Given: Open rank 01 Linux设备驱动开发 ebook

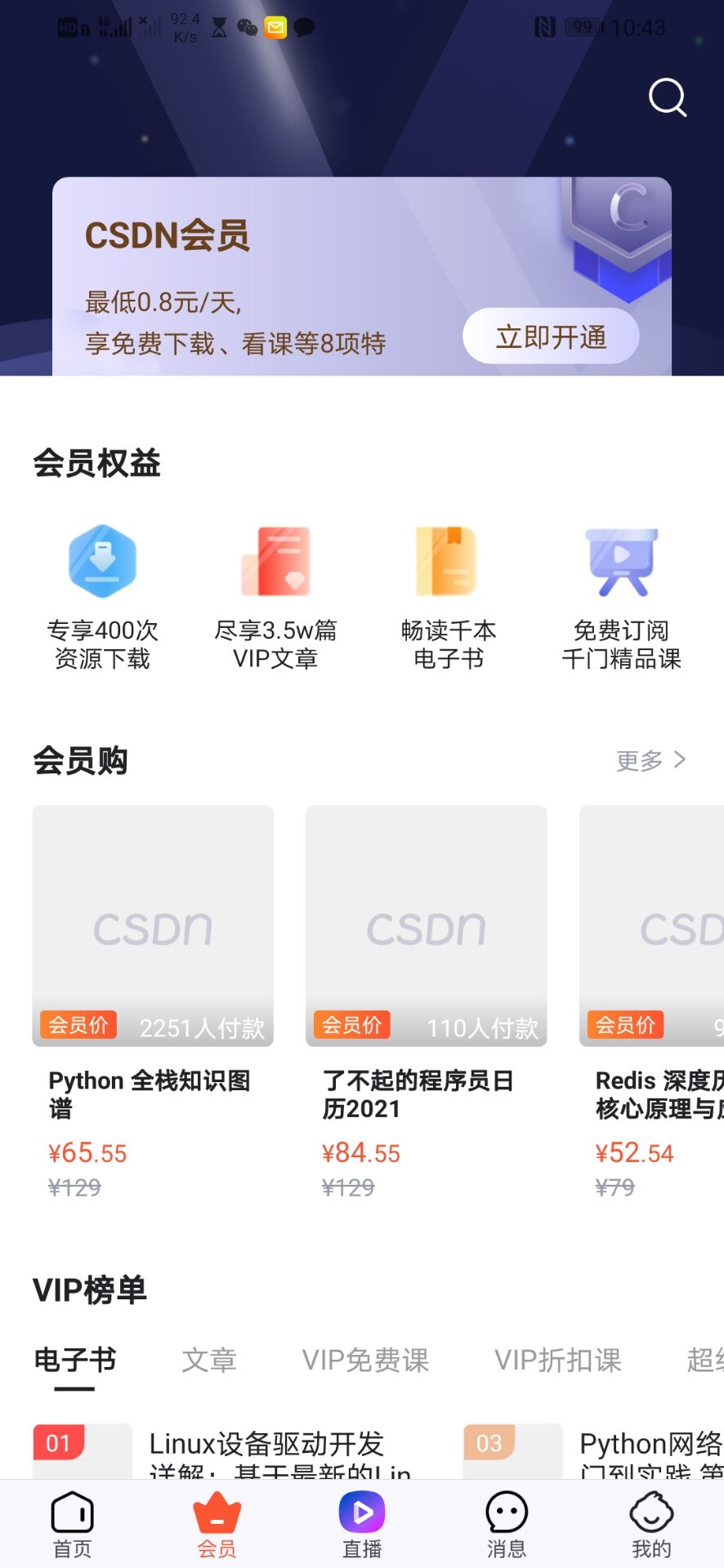Looking at the screenshot, I should tap(245, 1452).
